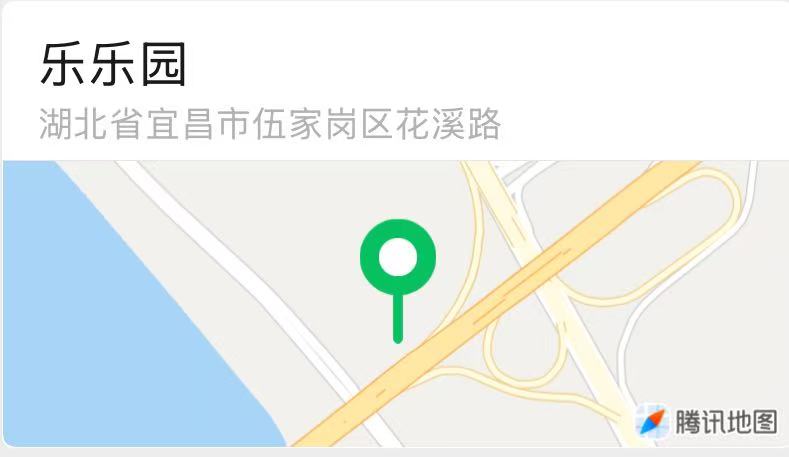The width and height of the screenshot is (789, 457).
Task: Open the 乐乐园 location card
Action: 396,223
